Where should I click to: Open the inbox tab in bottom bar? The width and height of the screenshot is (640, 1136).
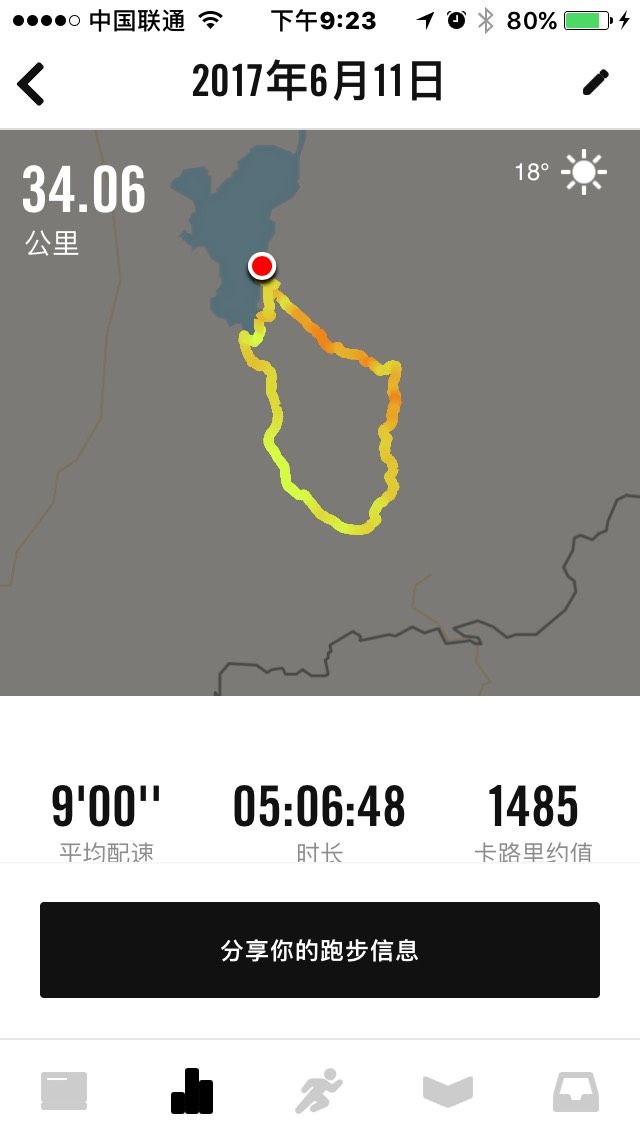point(575,1091)
